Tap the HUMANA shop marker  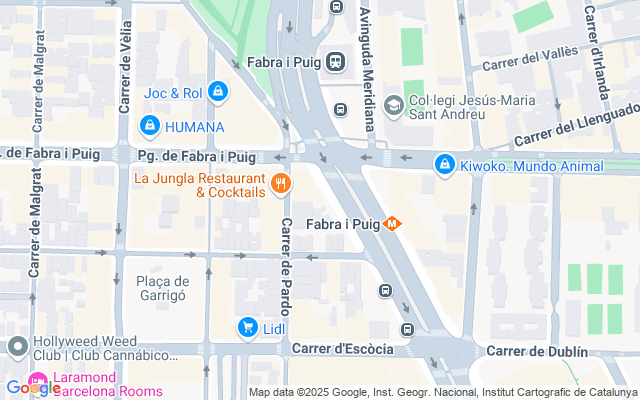click(x=150, y=126)
